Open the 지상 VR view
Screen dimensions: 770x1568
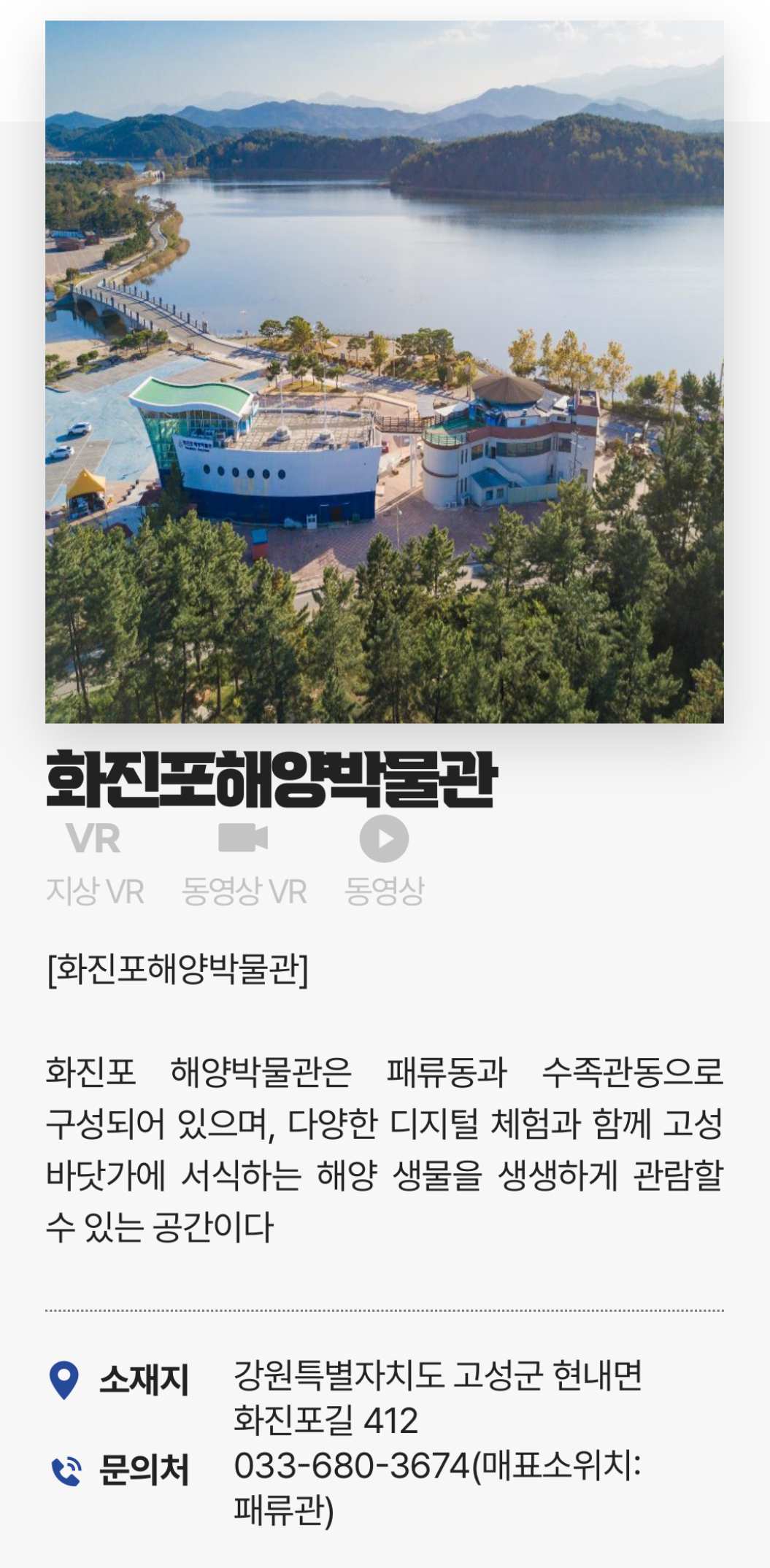[94, 860]
